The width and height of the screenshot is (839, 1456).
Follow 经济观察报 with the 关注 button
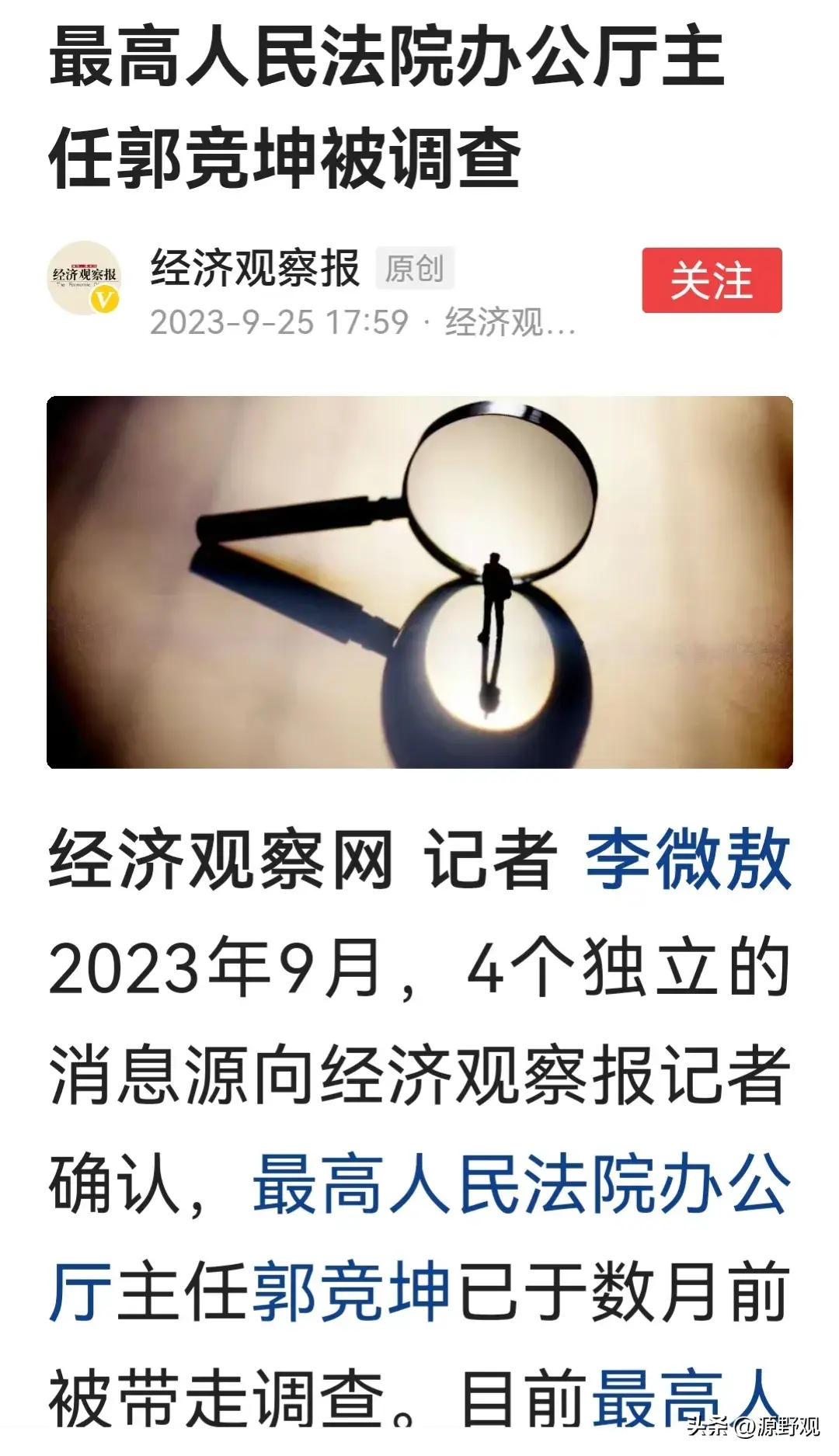click(x=712, y=280)
